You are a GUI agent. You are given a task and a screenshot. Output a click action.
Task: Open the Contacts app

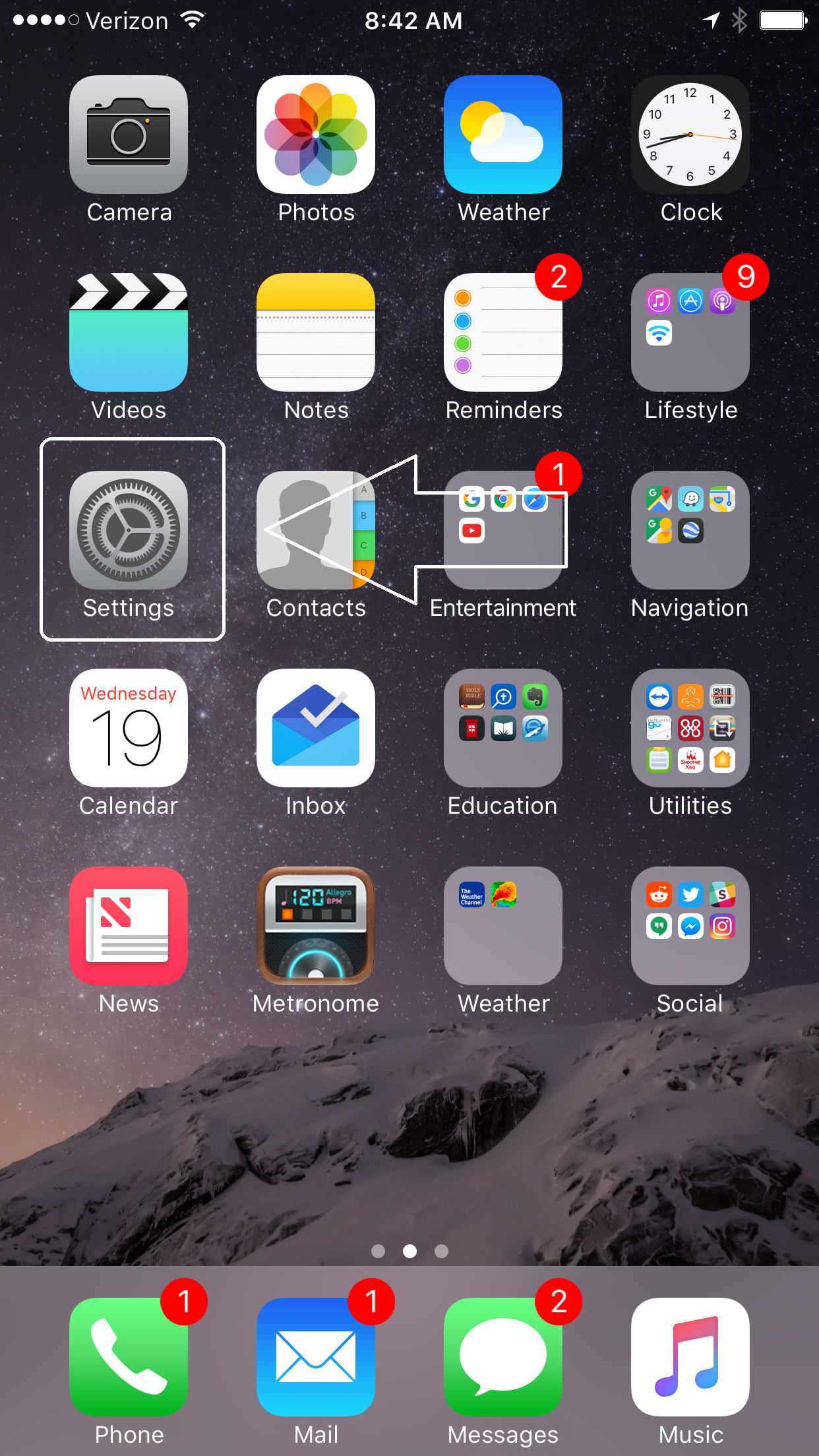[316, 530]
